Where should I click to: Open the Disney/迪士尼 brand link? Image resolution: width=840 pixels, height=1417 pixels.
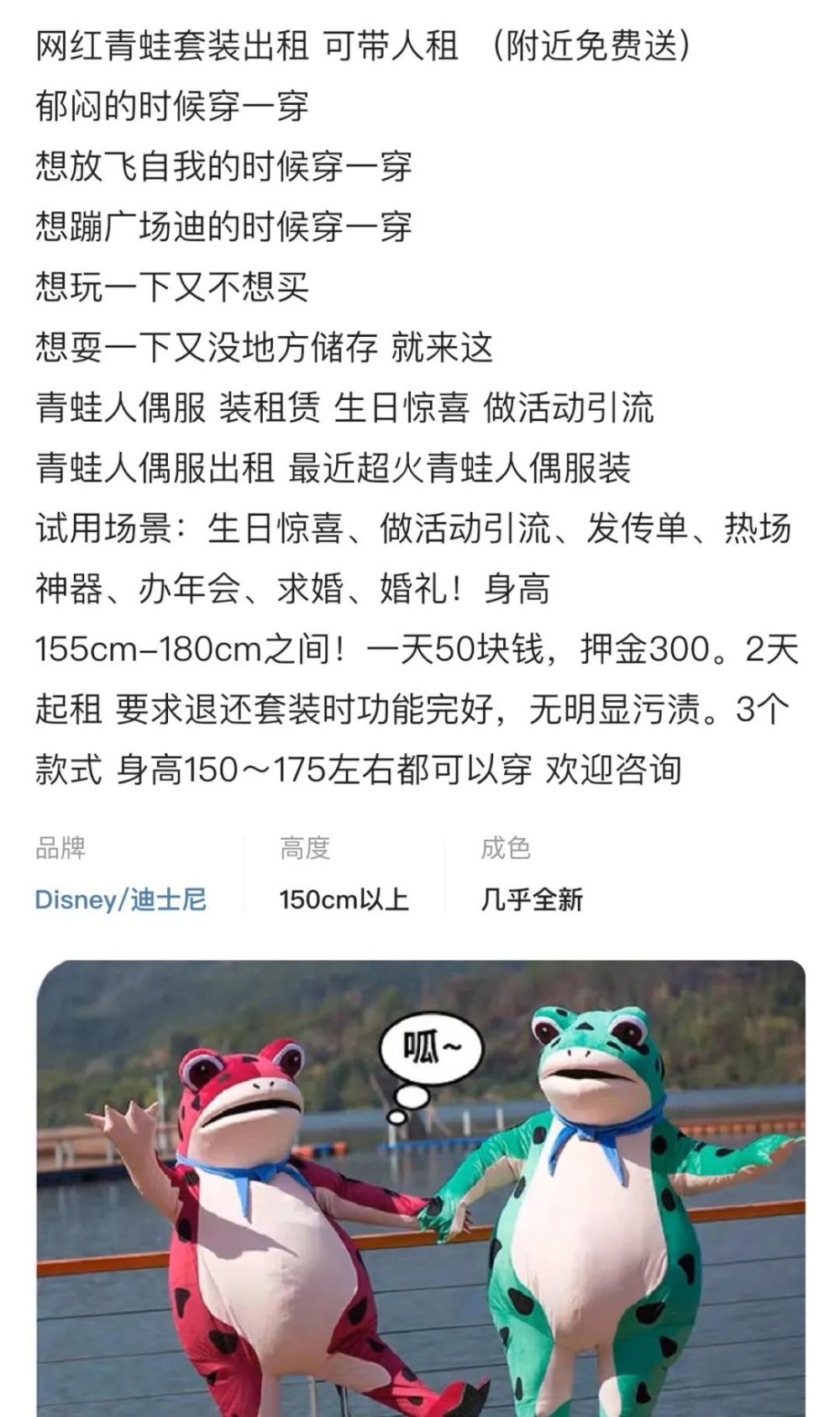(120, 899)
